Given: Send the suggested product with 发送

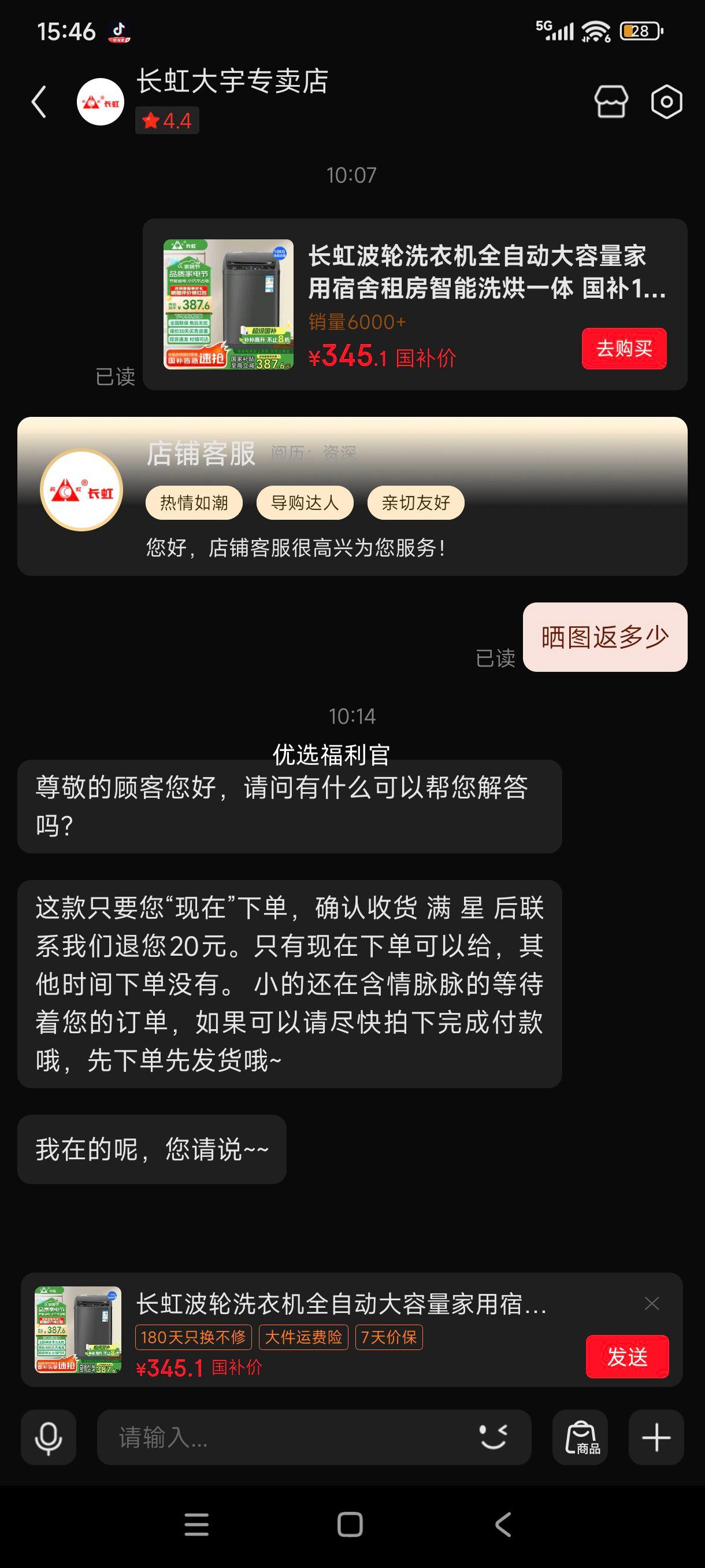Looking at the screenshot, I should point(626,1356).
